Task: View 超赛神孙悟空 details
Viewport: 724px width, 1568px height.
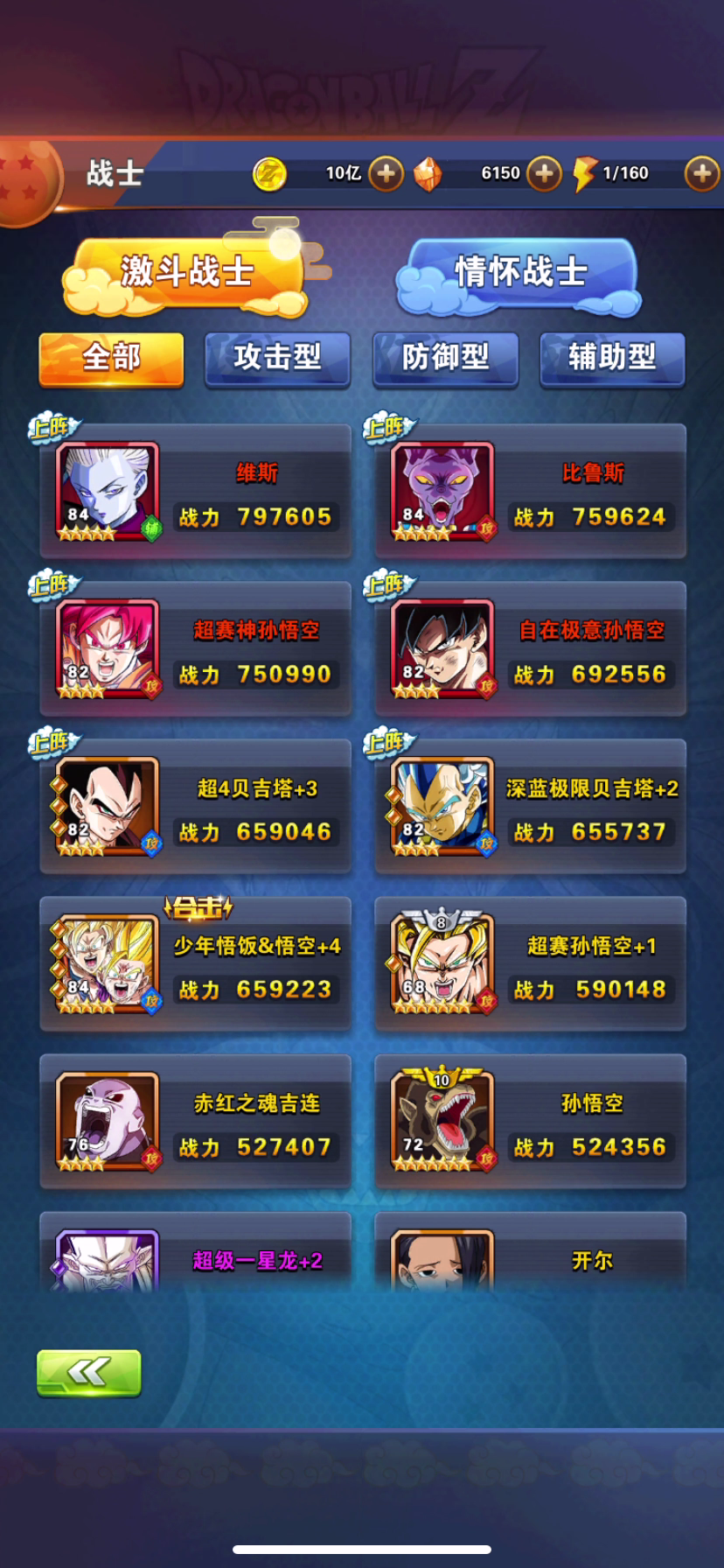Action: click(195, 649)
